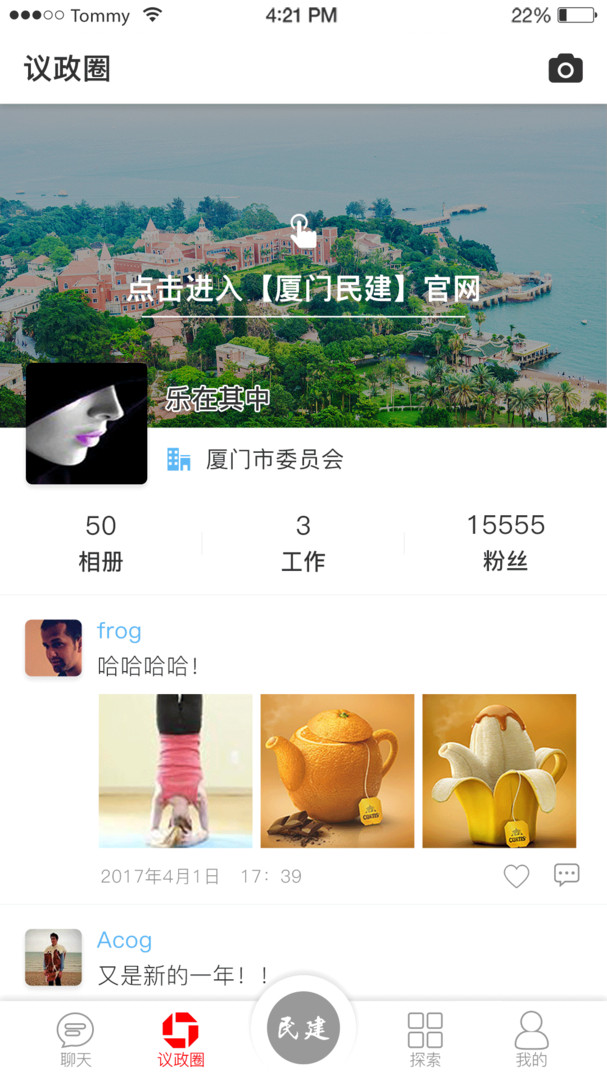Open the orange teapot photo
The image size is (607, 1080).
coord(337,771)
